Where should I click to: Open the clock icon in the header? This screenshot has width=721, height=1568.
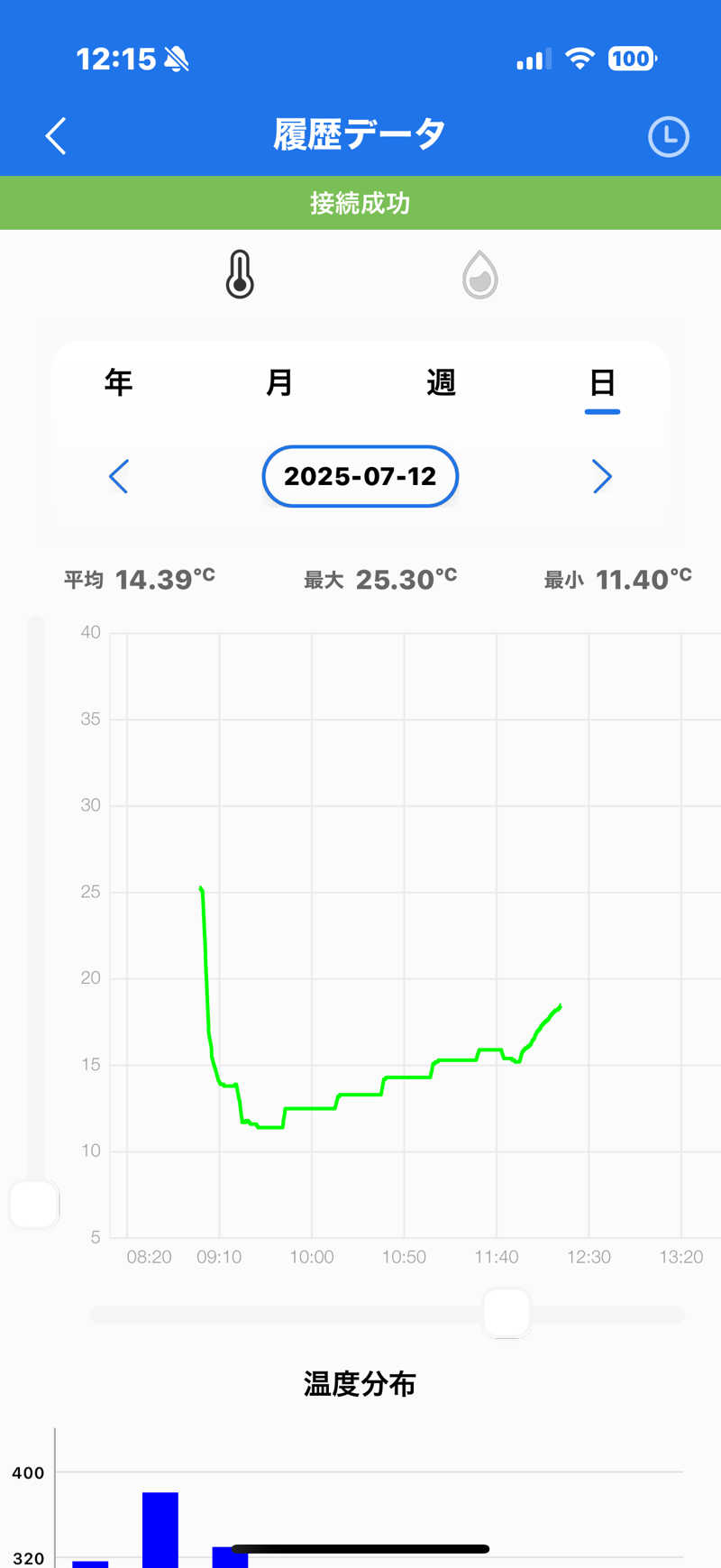coord(668,137)
